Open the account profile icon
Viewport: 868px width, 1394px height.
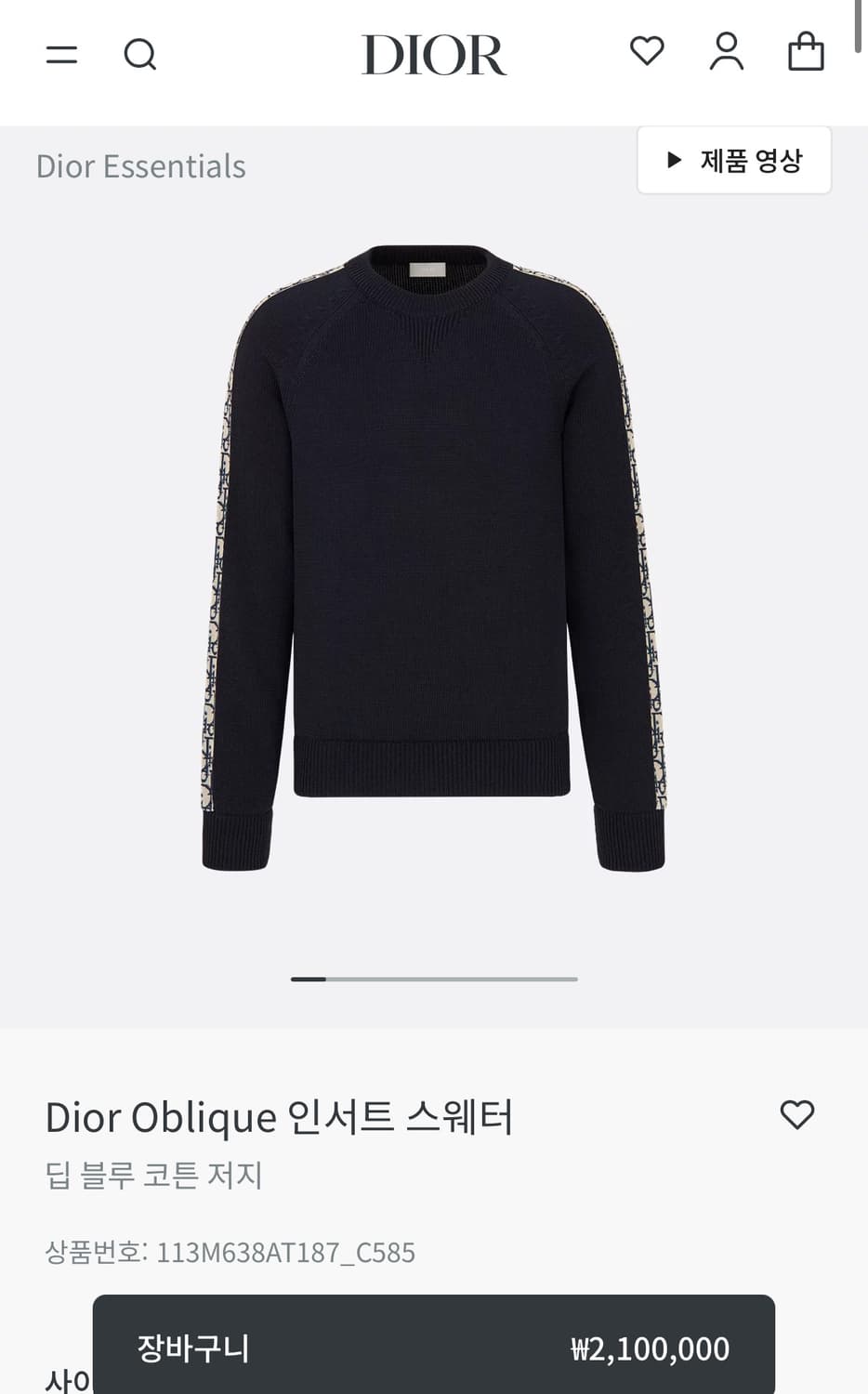(x=726, y=52)
